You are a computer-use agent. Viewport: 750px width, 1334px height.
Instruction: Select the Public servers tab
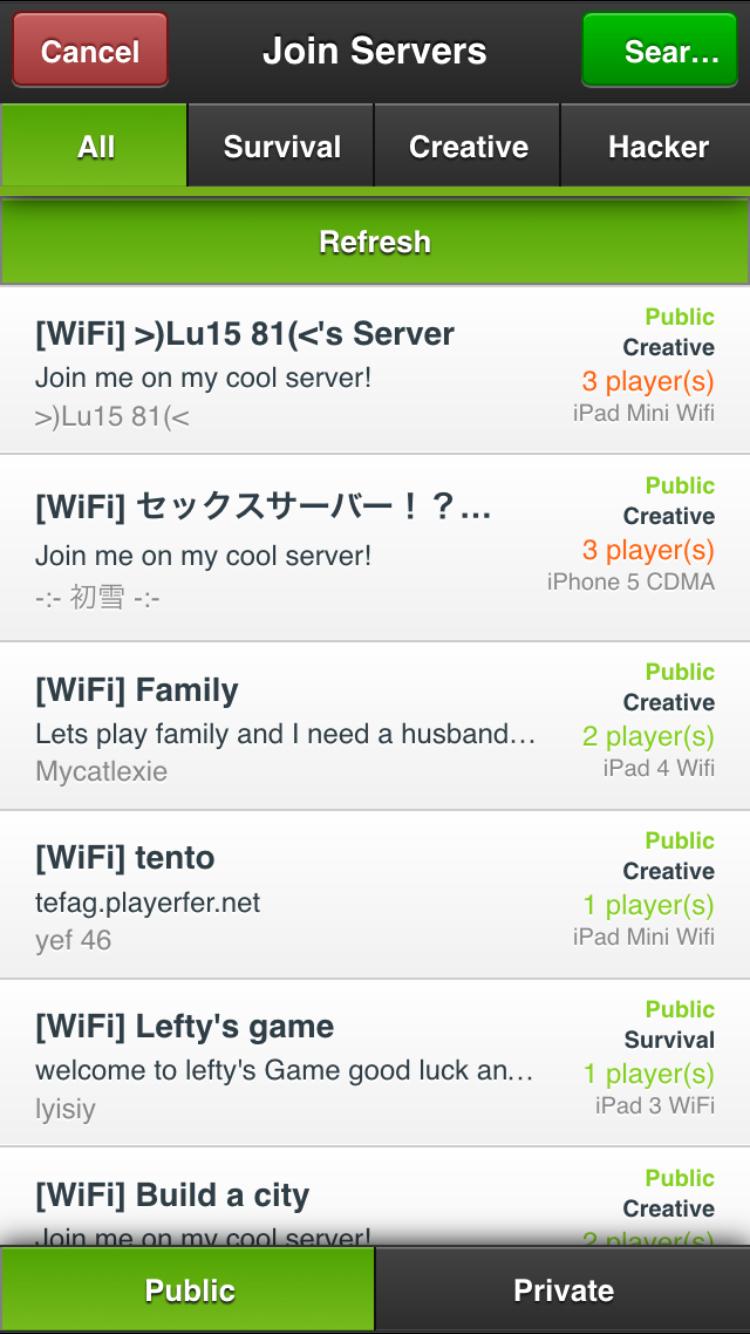pyautogui.click(x=188, y=1290)
